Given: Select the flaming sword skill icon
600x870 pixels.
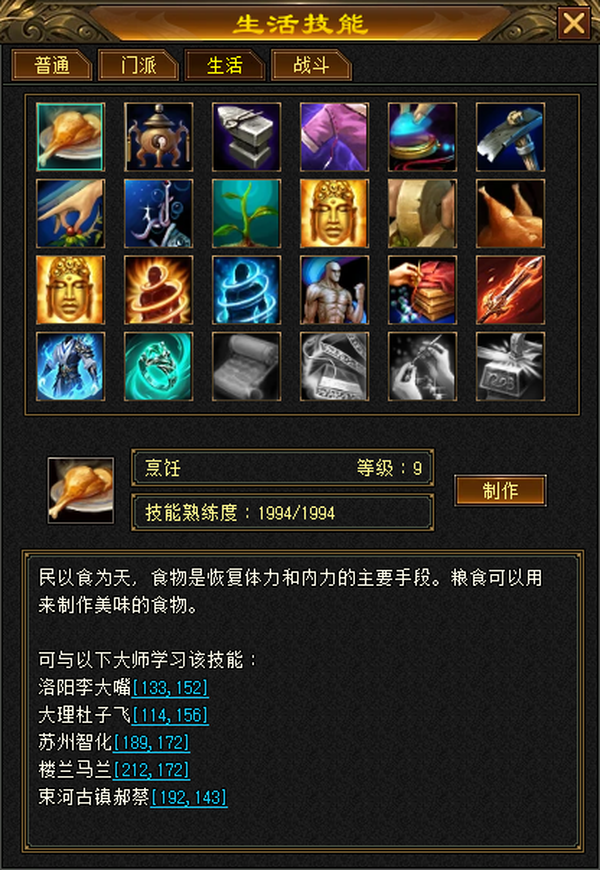Looking at the screenshot, I should (x=510, y=290).
